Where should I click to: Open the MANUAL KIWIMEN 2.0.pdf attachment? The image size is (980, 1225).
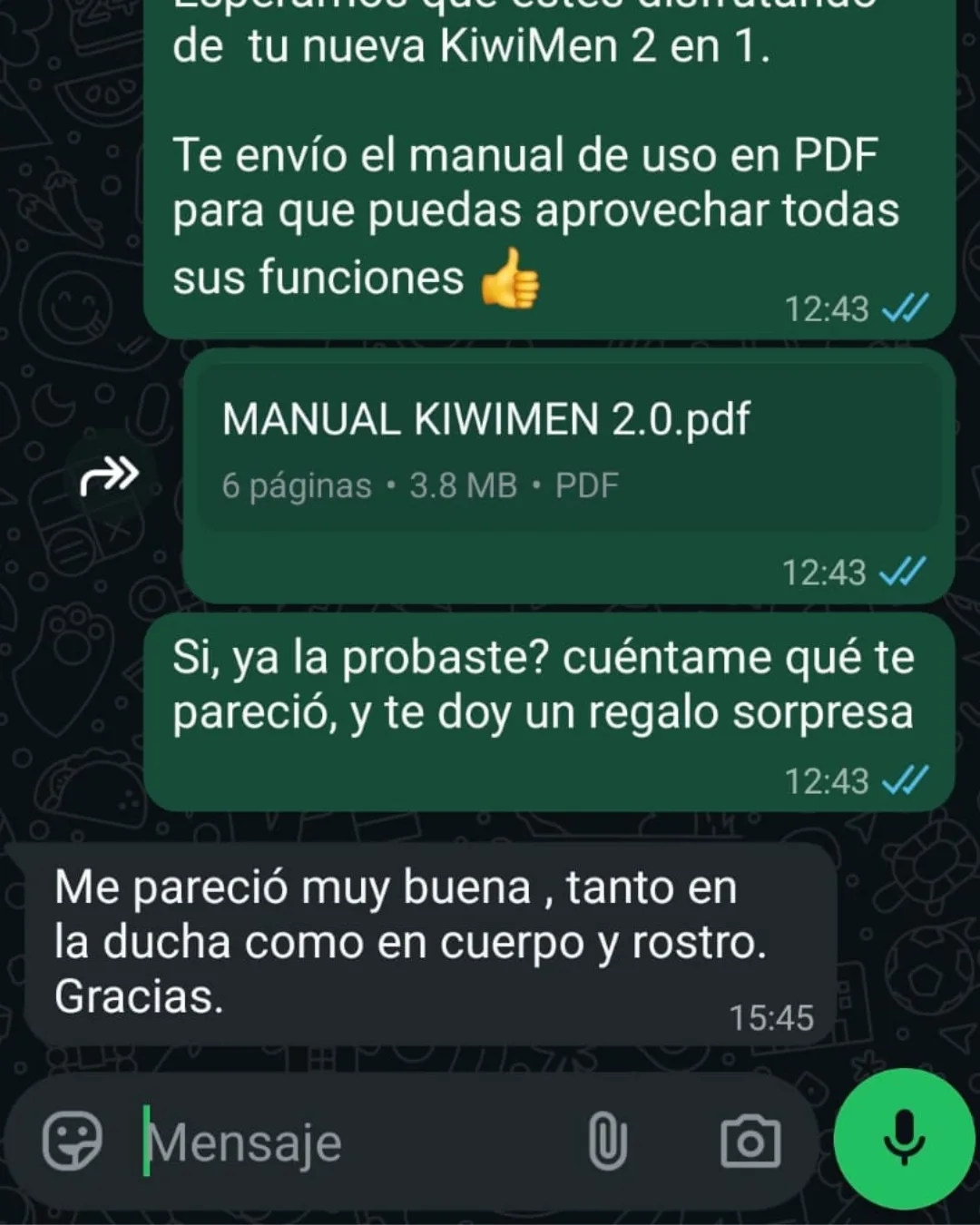pyautogui.click(x=568, y=448)
